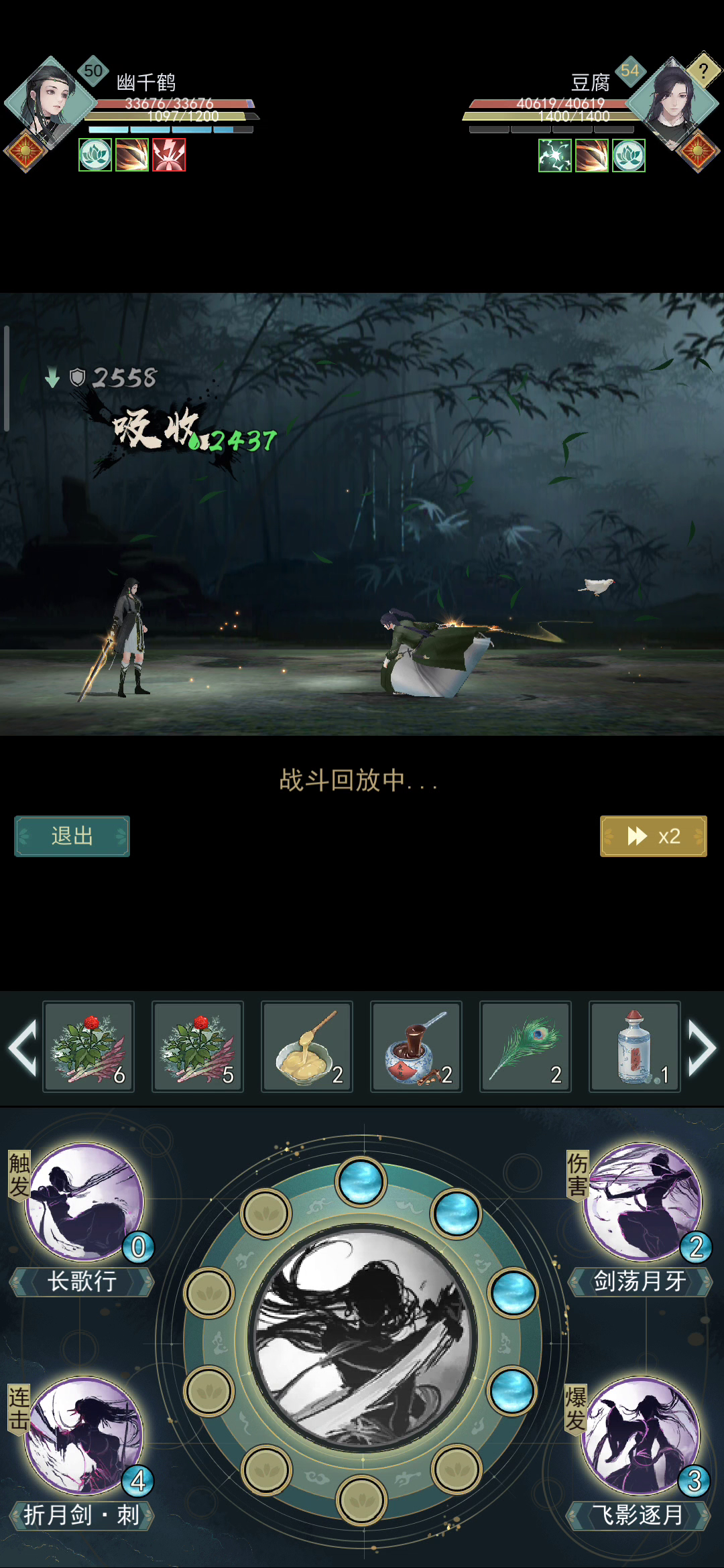View 幽千鹤's red lightning buff icon
The width and height of the screenshot is (724, 1568).
169,155
